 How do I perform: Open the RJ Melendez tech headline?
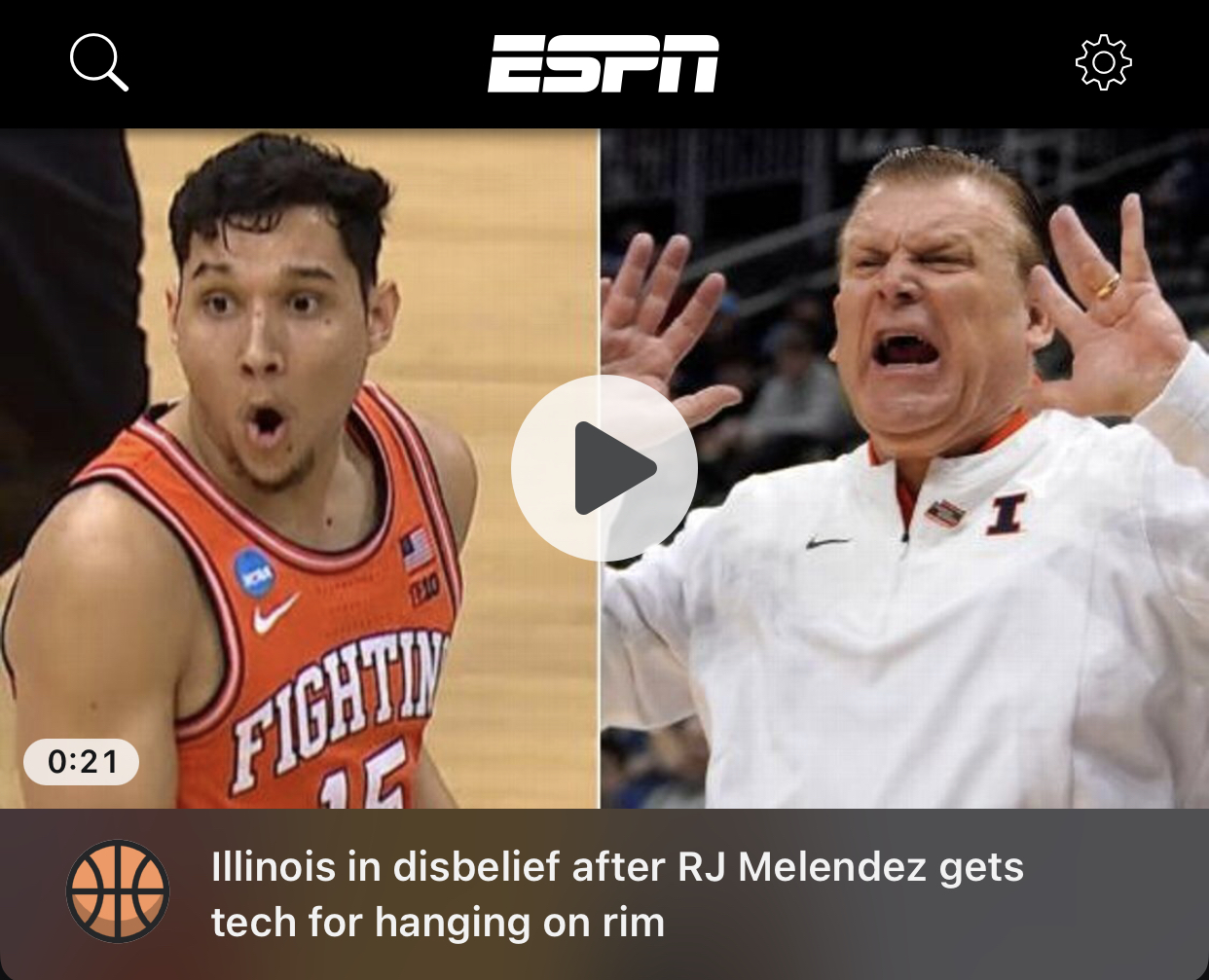[616, 893]
